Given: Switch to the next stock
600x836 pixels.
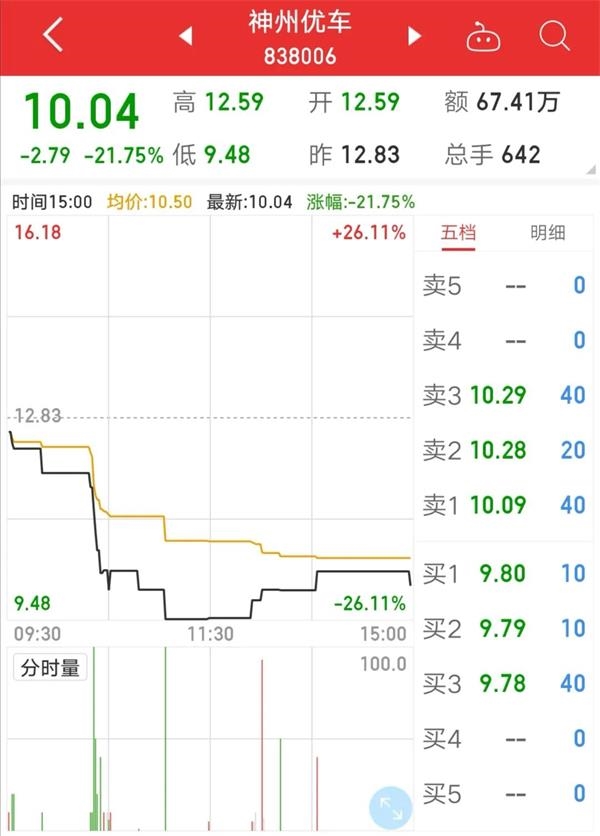Looking at the screenshot, I should [x=413, y=37].
